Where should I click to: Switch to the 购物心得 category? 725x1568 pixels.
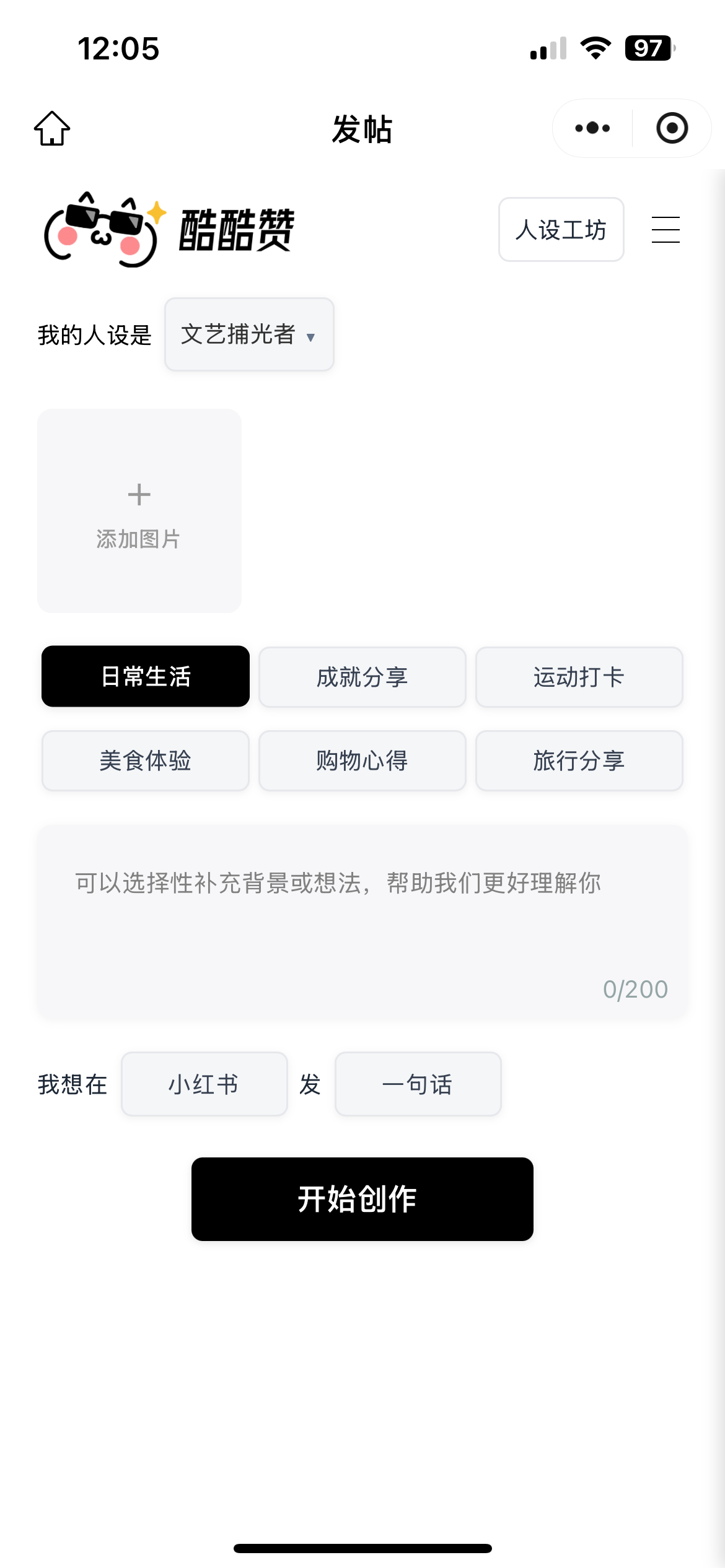coord(362,760)
